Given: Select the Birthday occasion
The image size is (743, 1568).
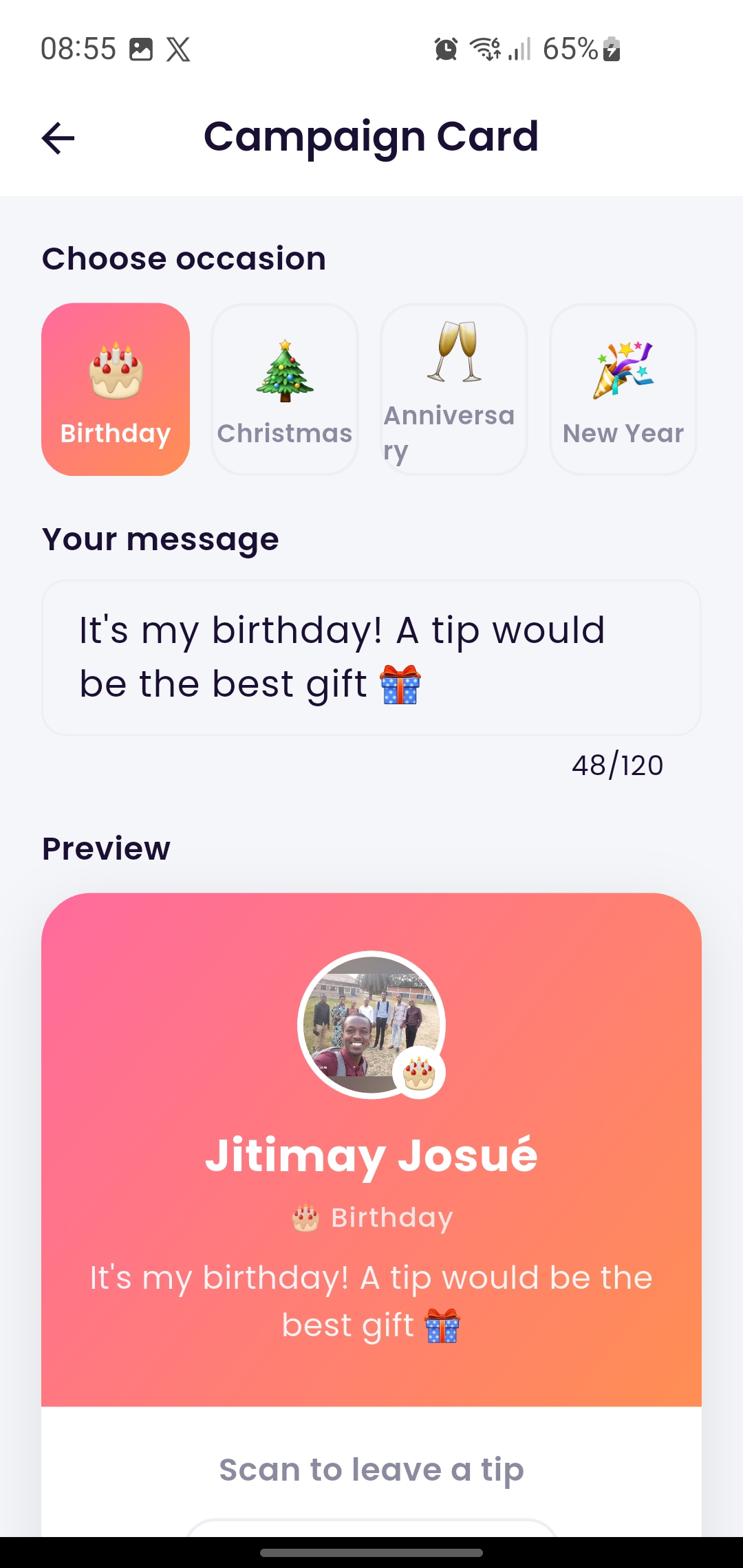Looking at the screenshot, I should click(116, 389).
